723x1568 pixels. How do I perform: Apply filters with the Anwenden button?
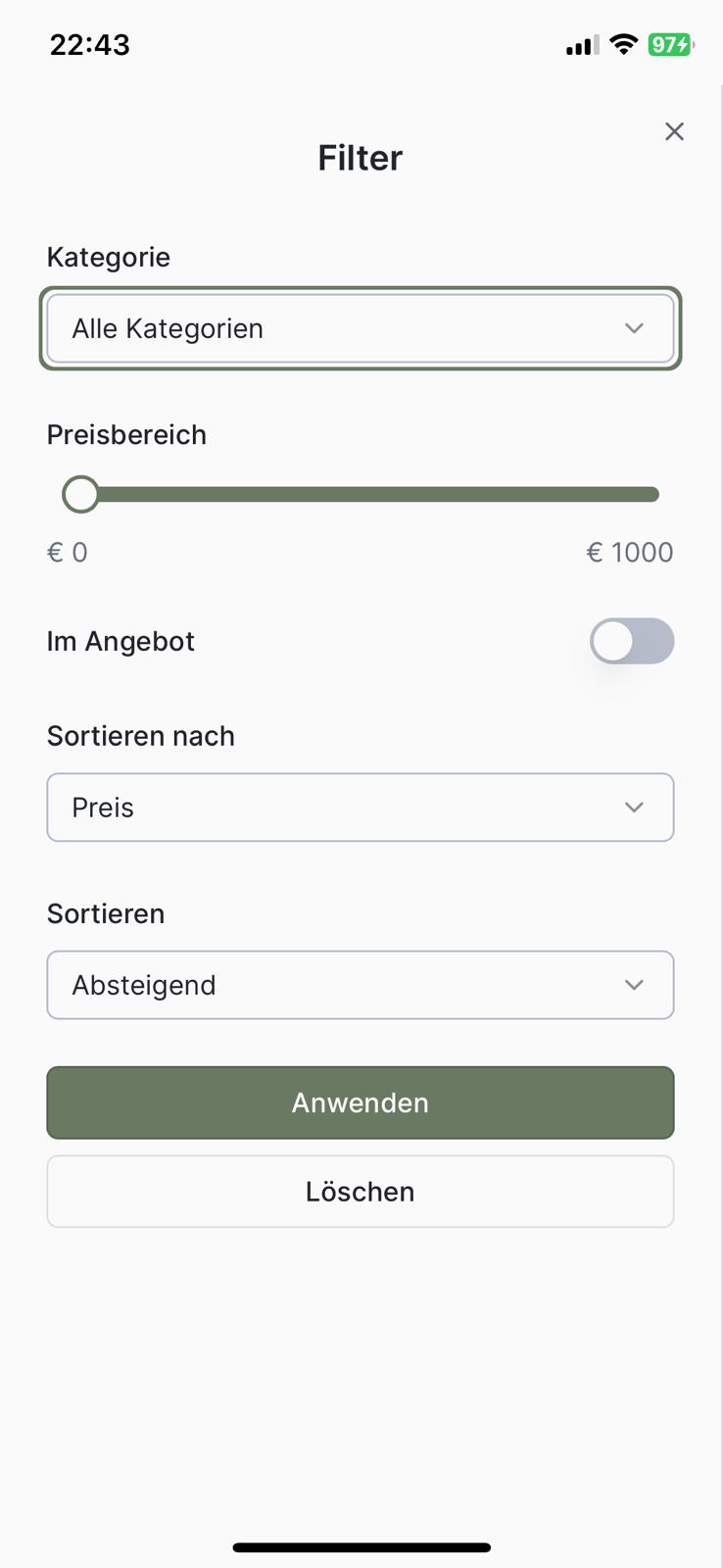[x=360, y=1102]
